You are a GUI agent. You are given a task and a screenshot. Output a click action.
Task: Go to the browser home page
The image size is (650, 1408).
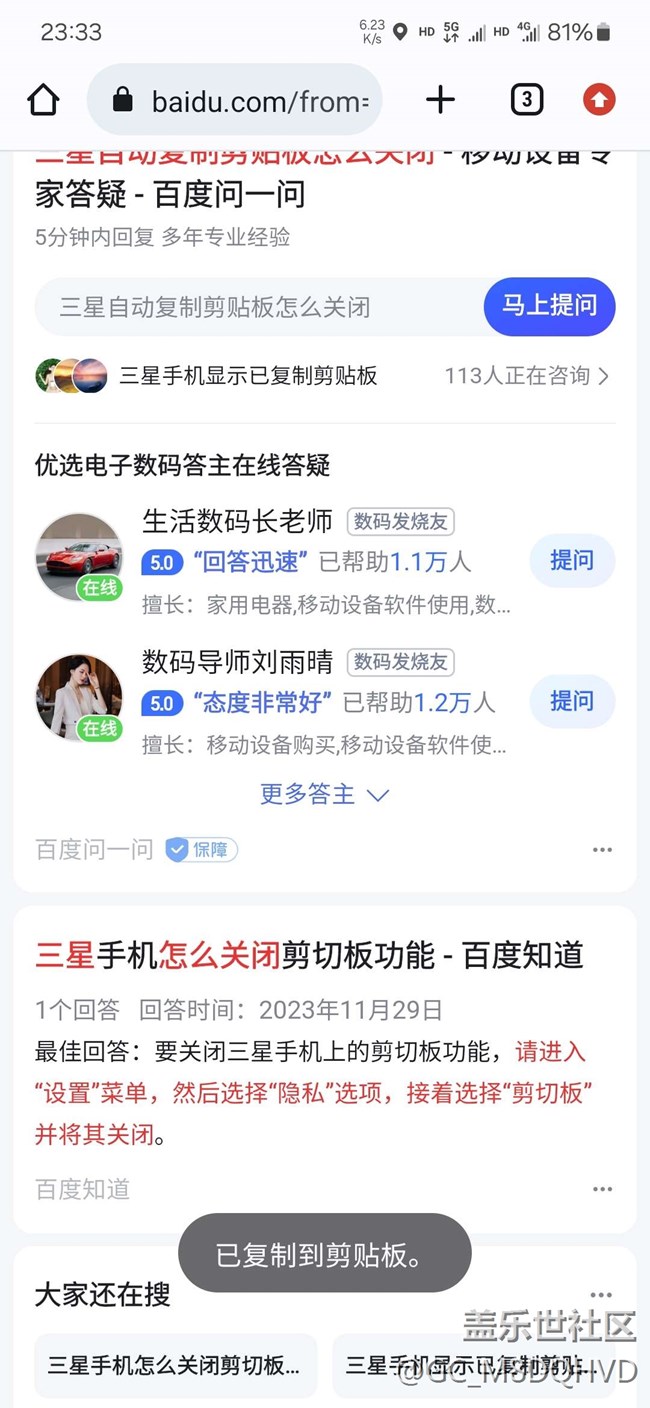click(43, 100)
